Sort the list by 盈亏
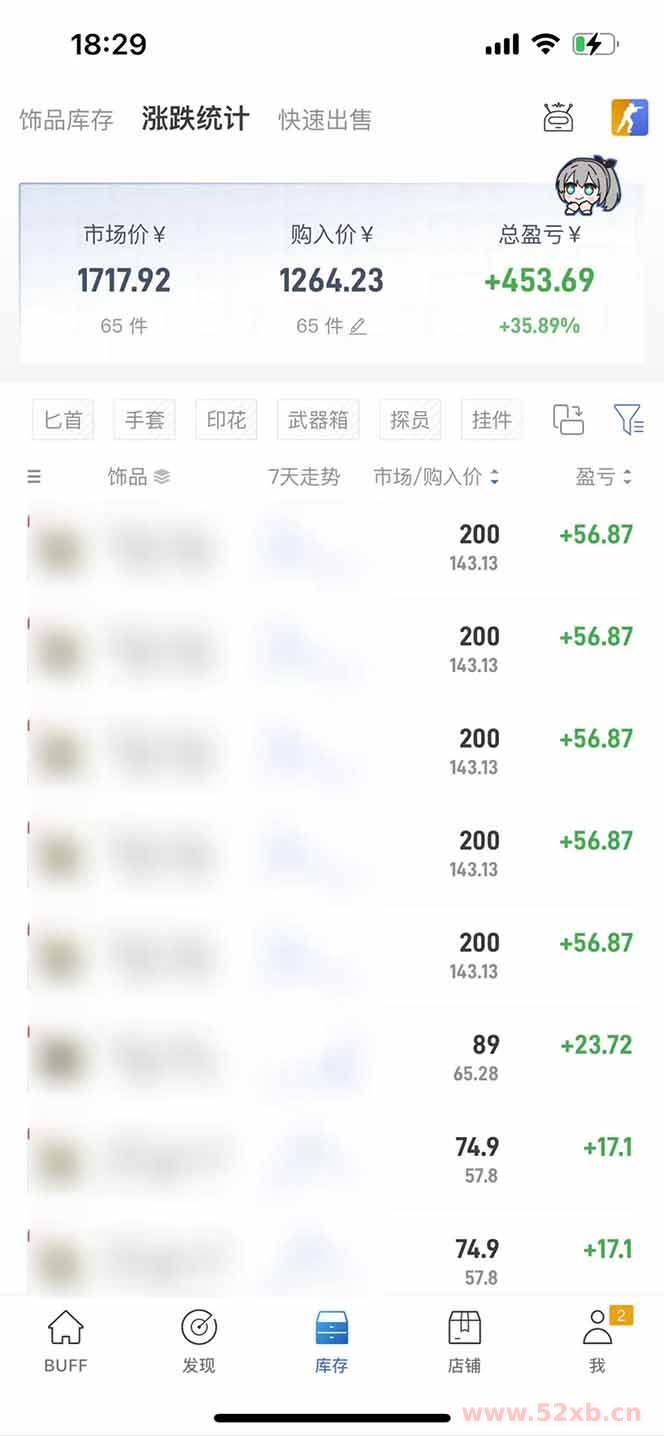This screenshot has width=664, height=1436. coord(603,477)
